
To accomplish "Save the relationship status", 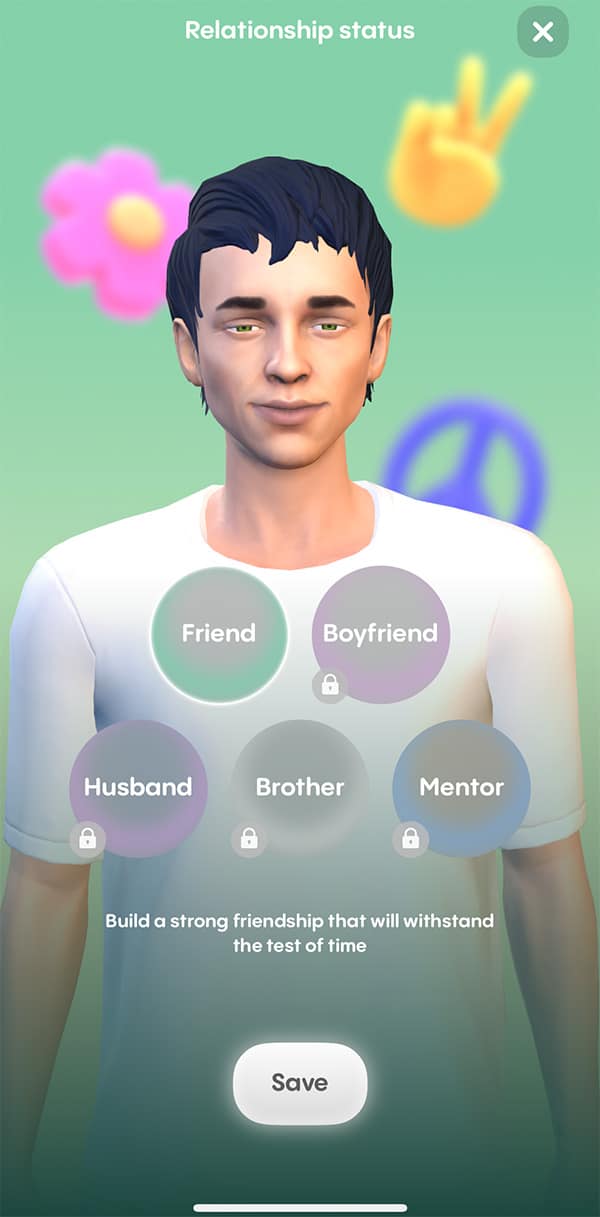I will [x=300, y=1083].
